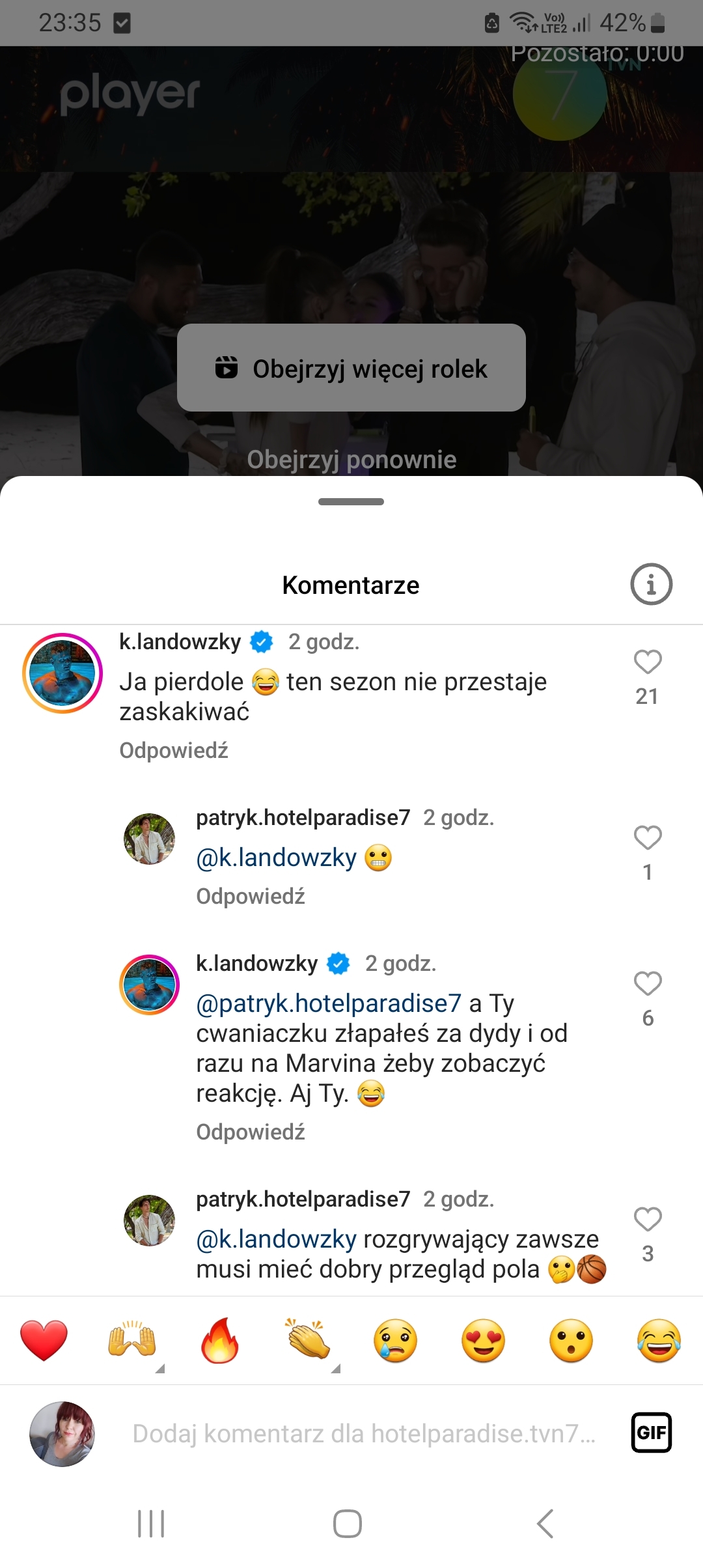Screen dimensions: 703x1568
Task: Insert the red heart emoji
Action: [44, 1341]
